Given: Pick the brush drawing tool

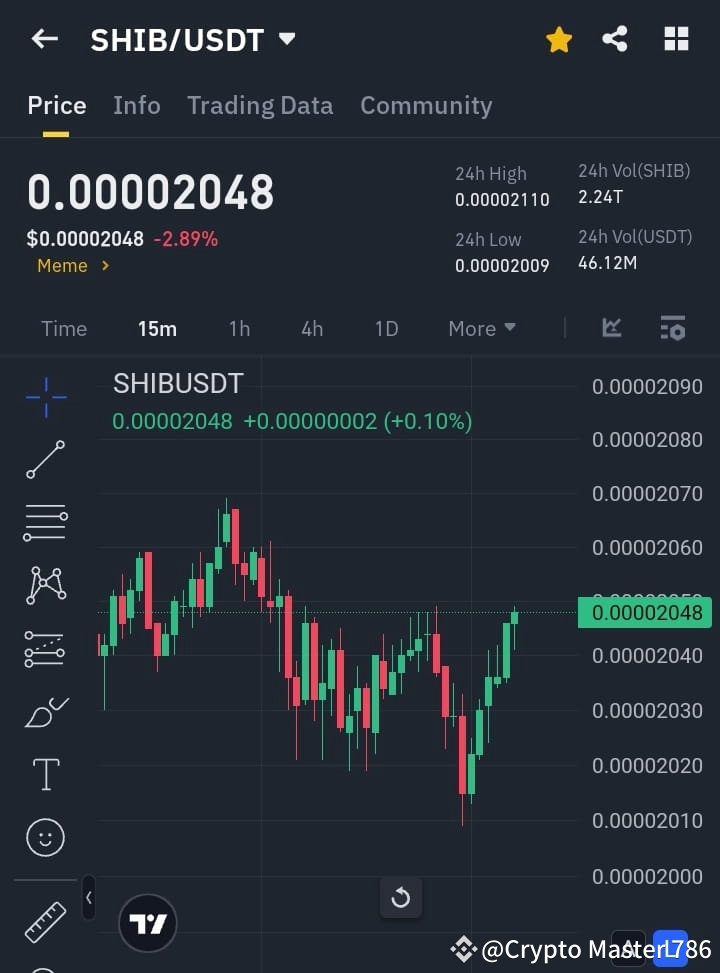Looking at the screenshot, I should 45,711.
